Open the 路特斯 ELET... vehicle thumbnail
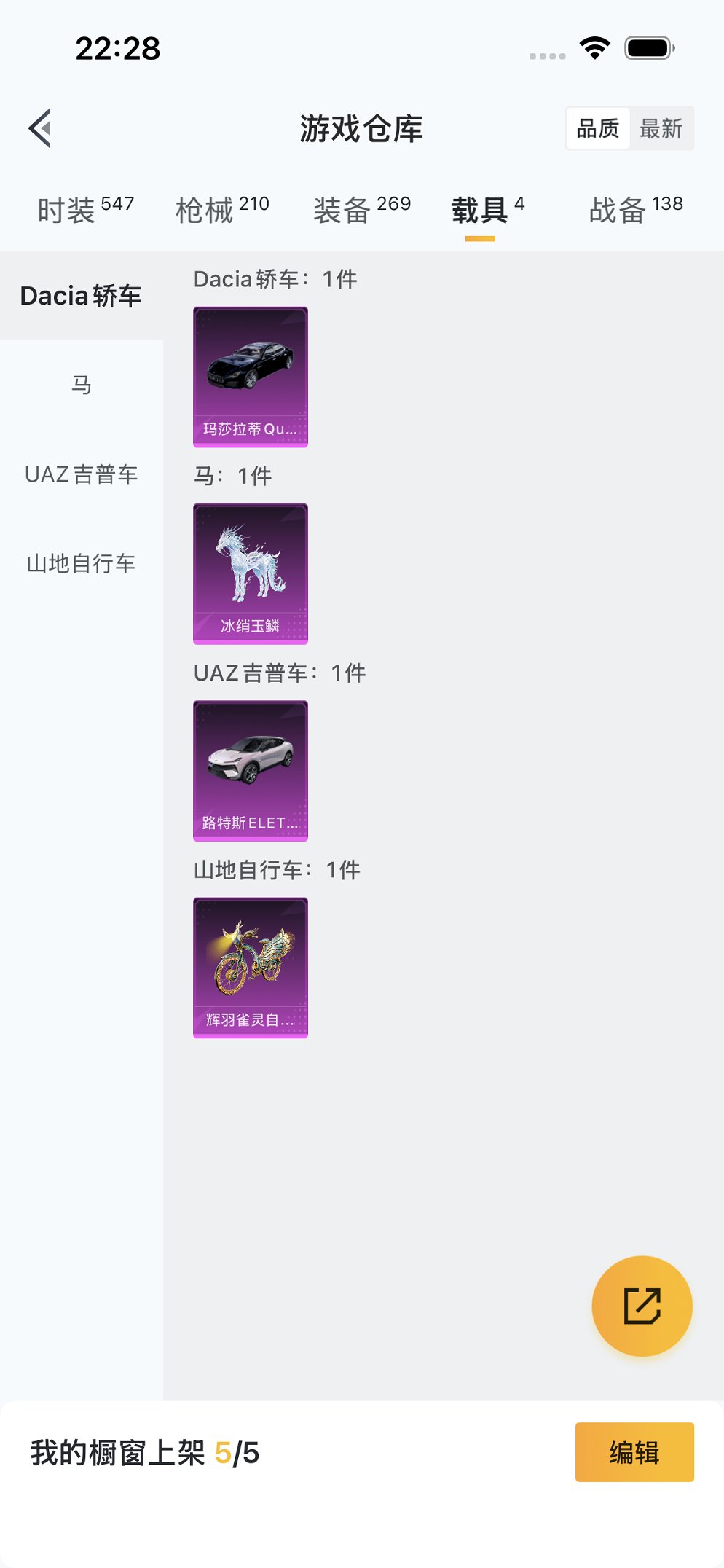This screenshot has height=1568, width=724. click(x=251, y=771)
